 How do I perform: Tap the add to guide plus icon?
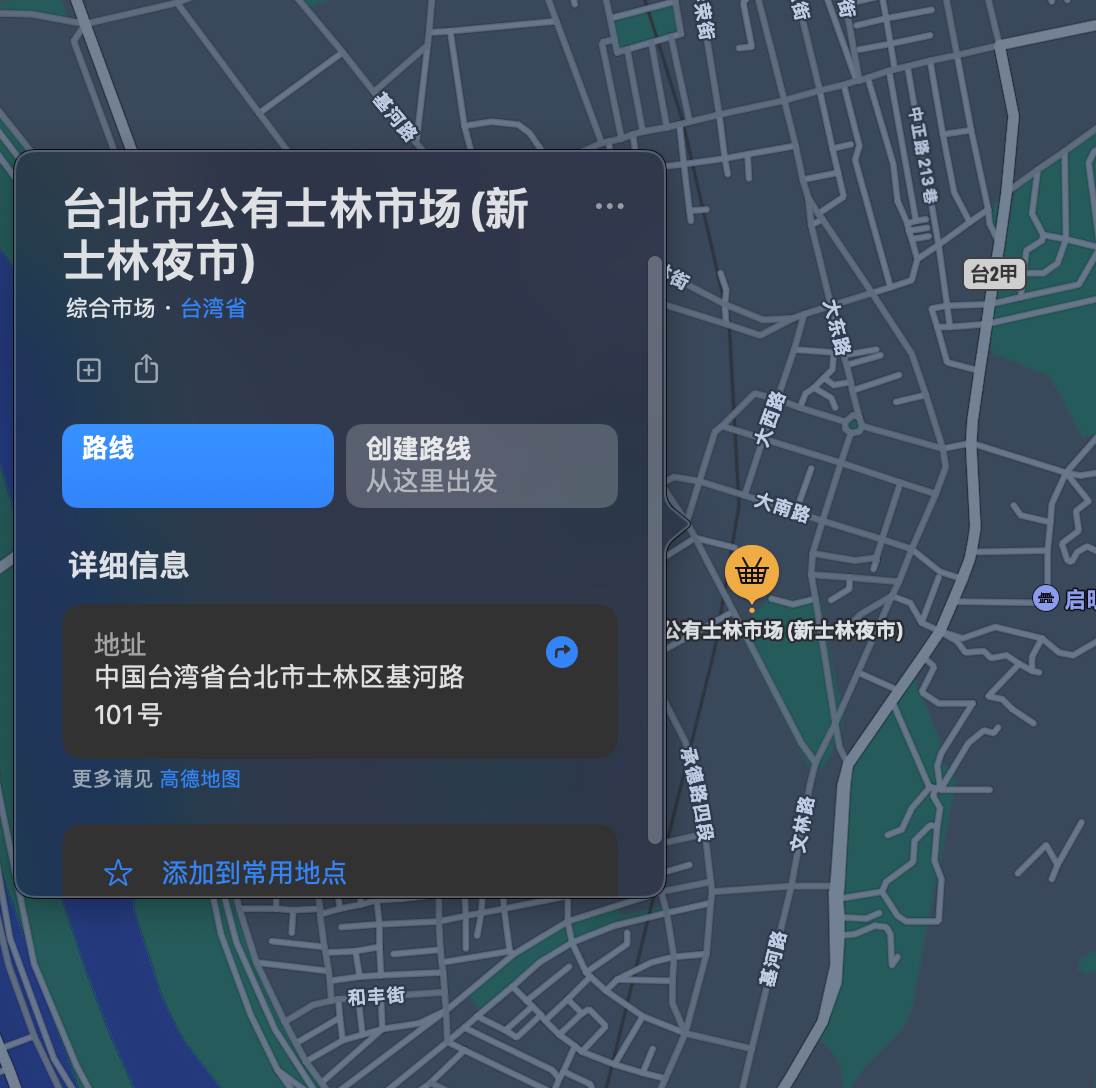pyautogui.click(x=89, y=370)
